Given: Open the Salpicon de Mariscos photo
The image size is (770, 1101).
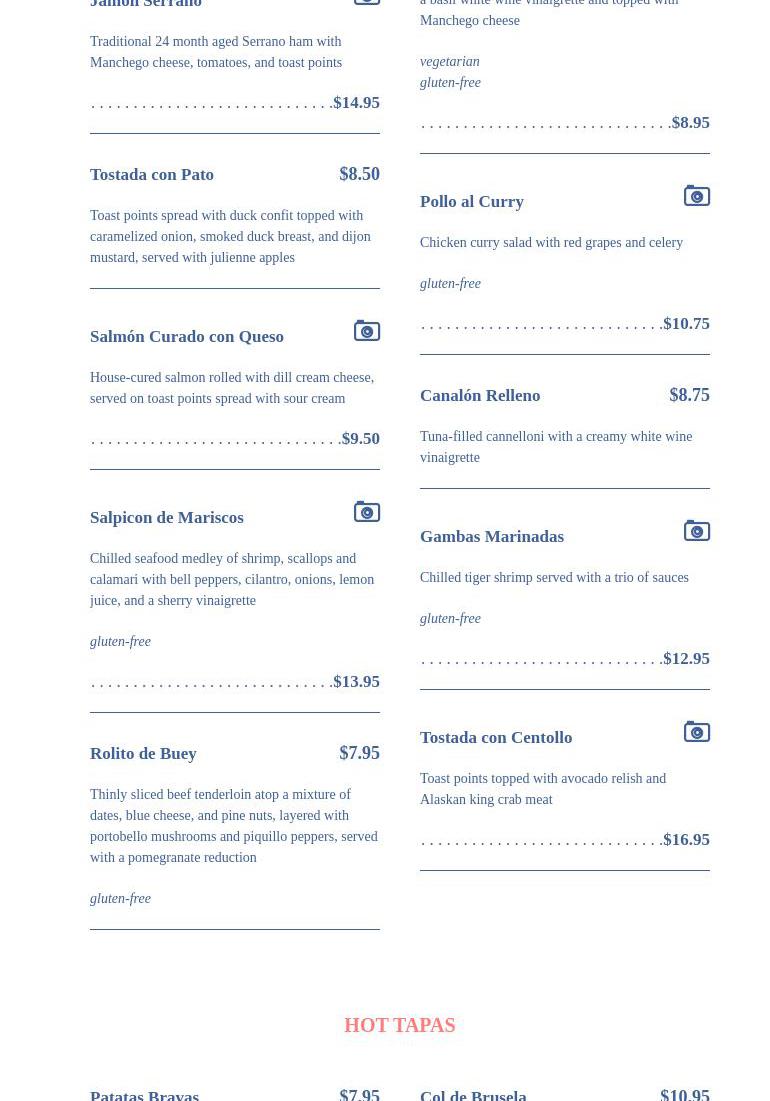Looking at the screenshot, I should point(367,512).
